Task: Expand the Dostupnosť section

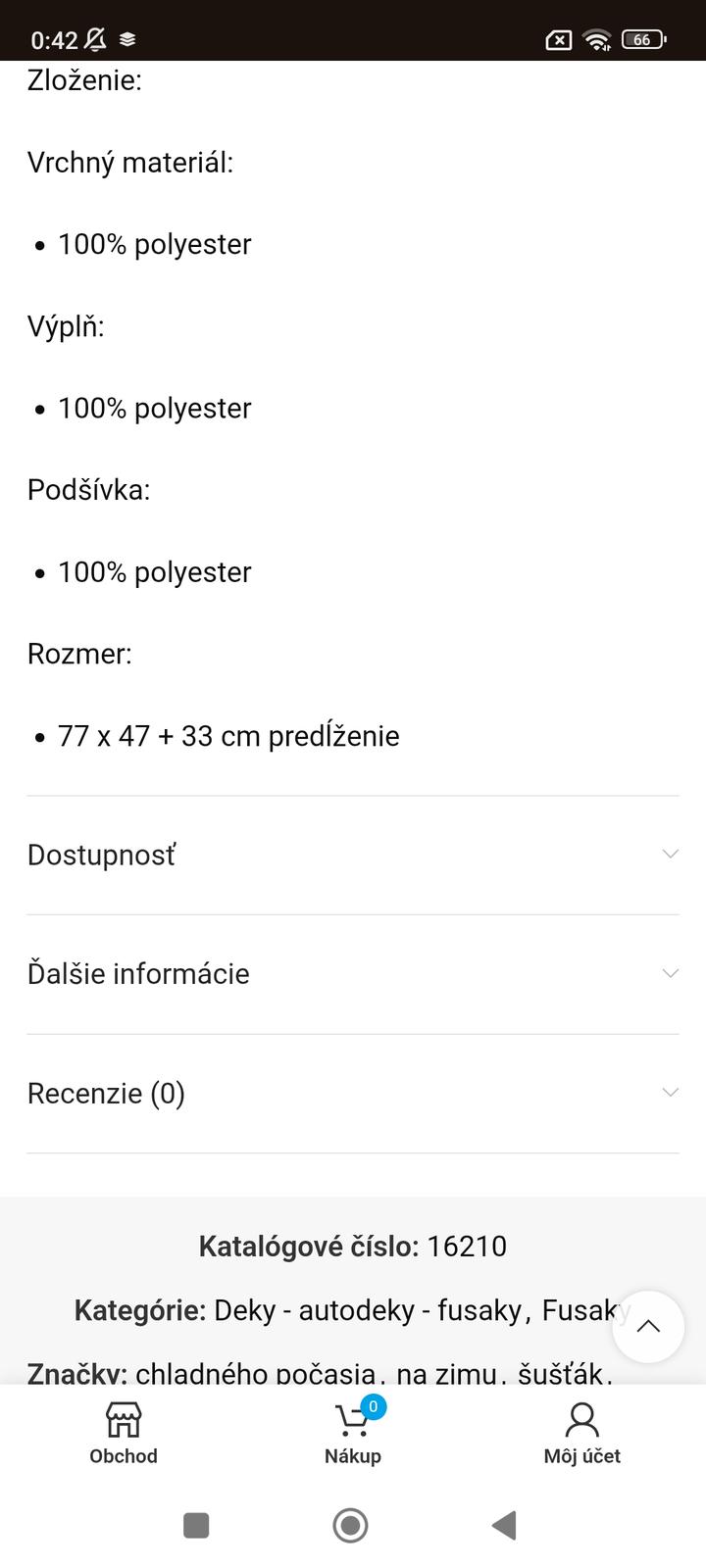Action: 353,855
